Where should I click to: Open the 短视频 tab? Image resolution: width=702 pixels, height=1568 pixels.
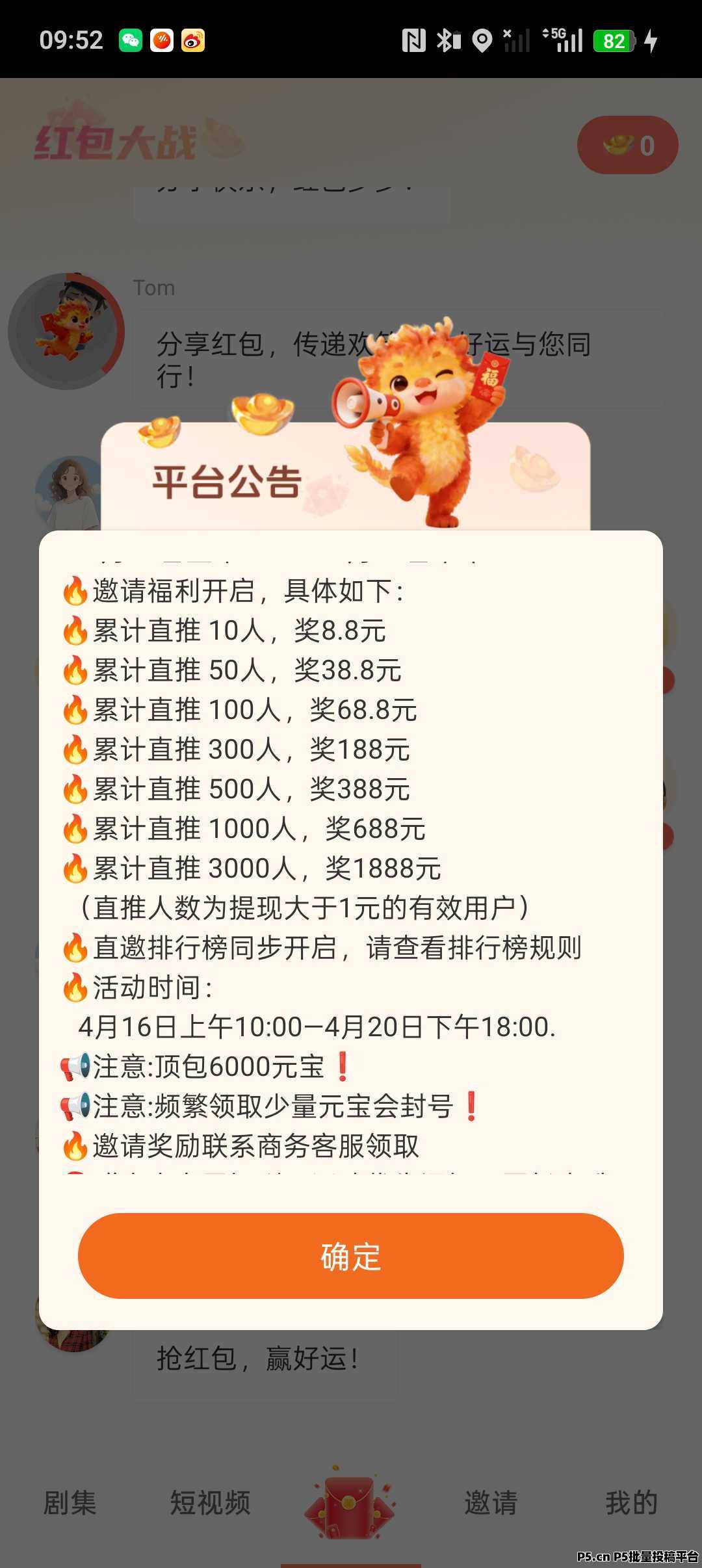[x=210, y=1503]
